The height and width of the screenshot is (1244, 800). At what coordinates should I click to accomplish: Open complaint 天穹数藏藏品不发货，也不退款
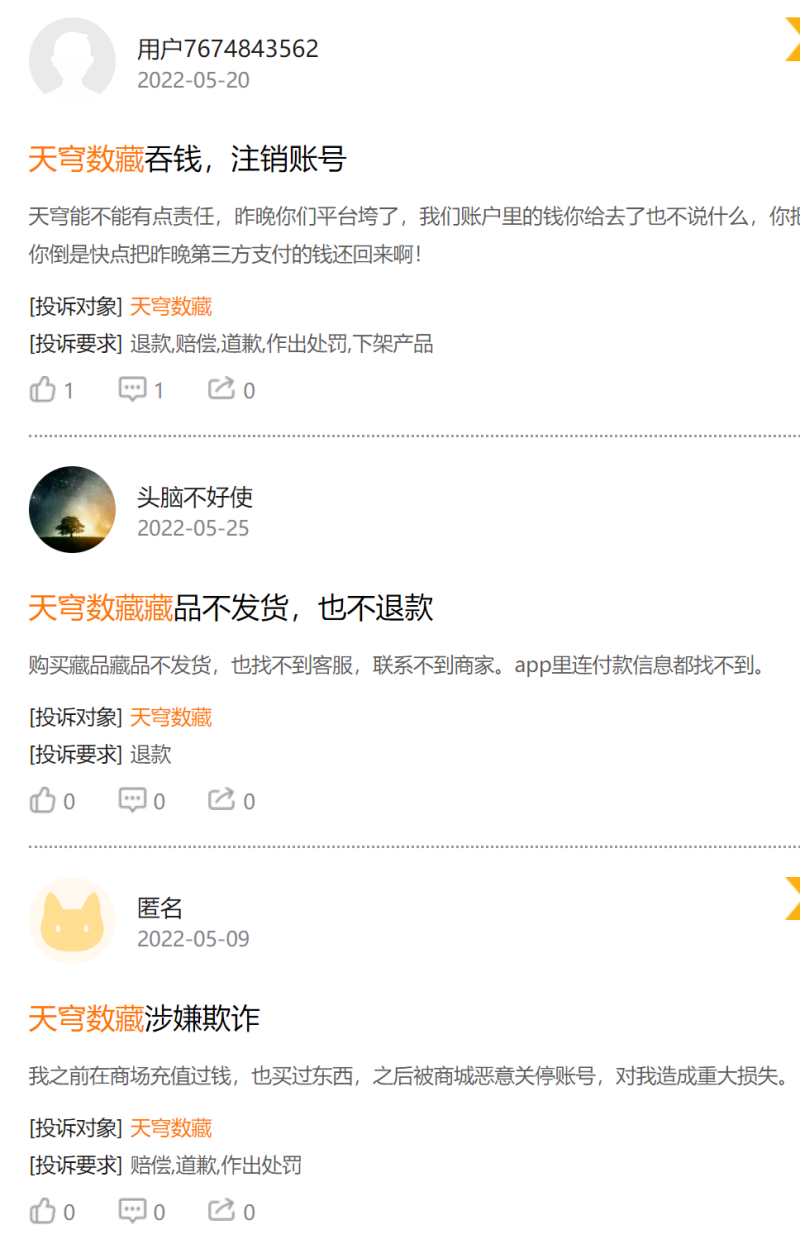(x=230, y=607)
